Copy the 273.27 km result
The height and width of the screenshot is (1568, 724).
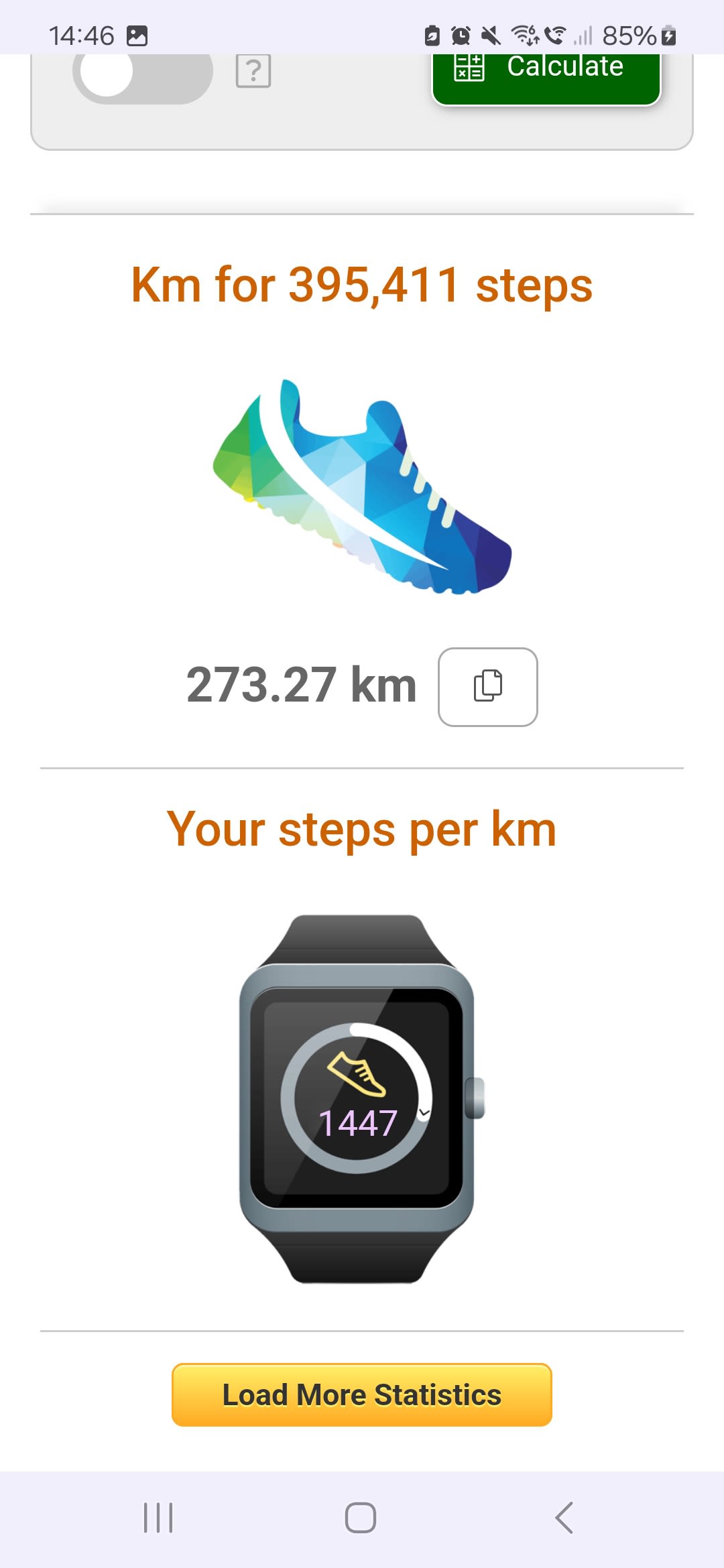tap(487, 686)
